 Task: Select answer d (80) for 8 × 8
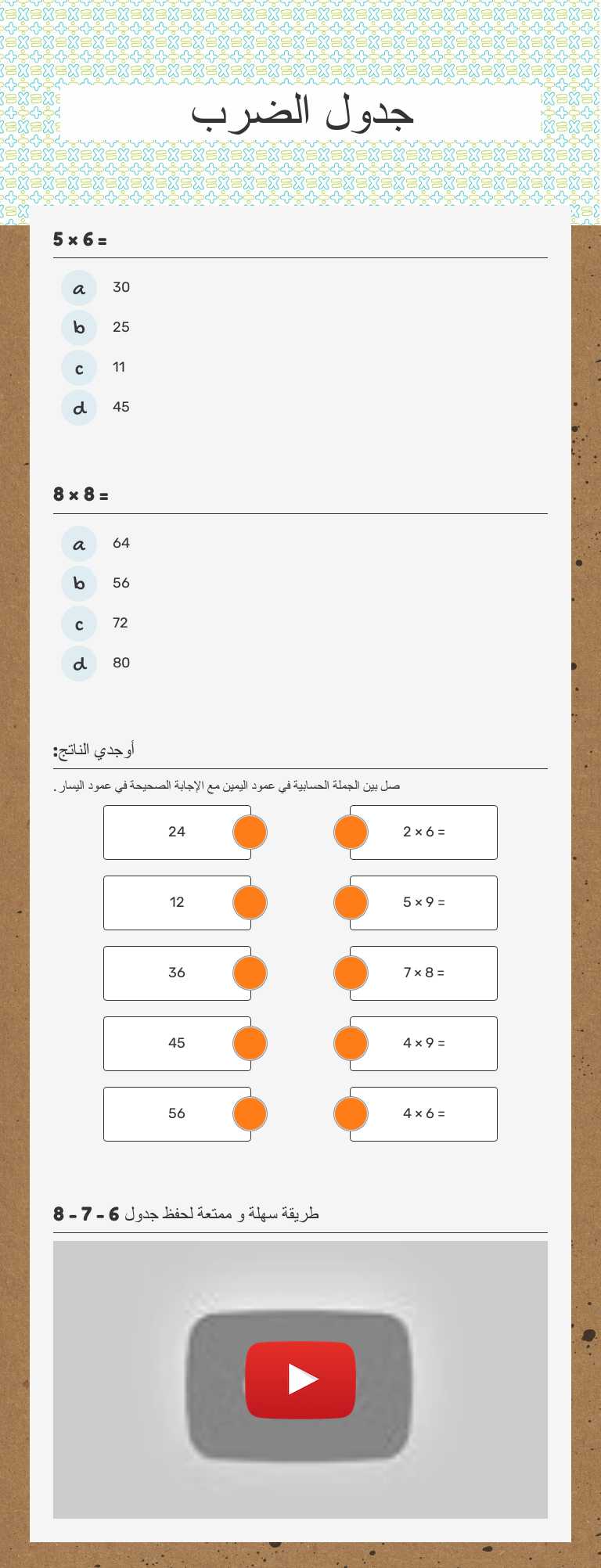coord(78,663)
